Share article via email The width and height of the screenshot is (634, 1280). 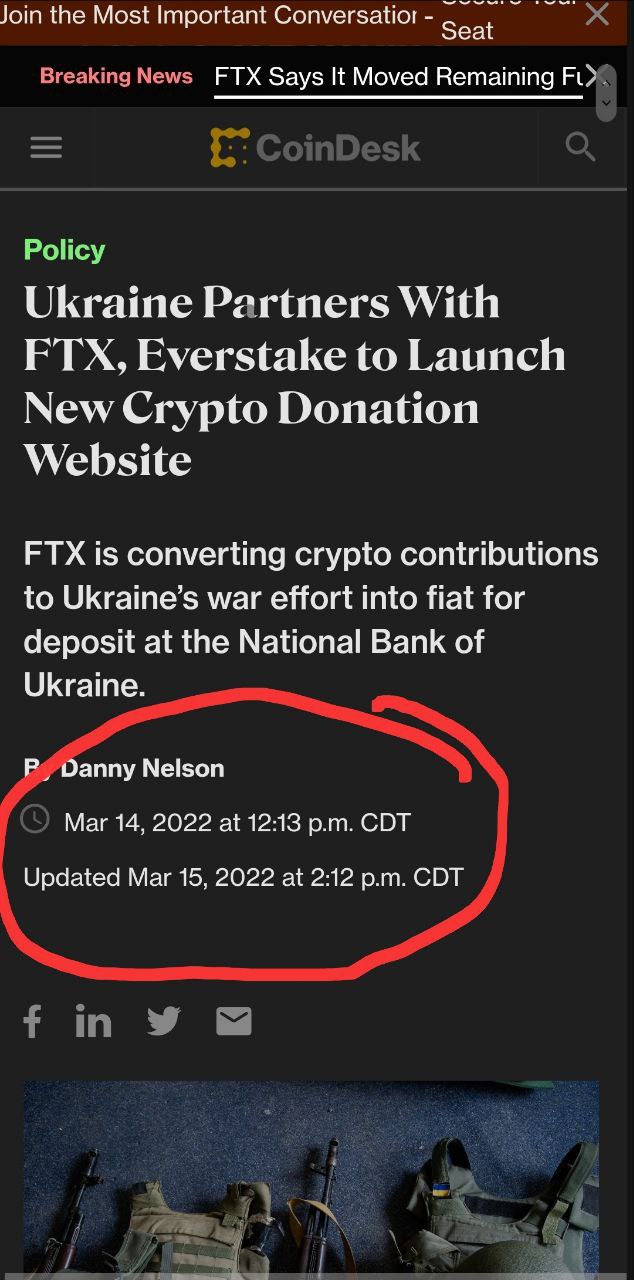[234, 1021]
